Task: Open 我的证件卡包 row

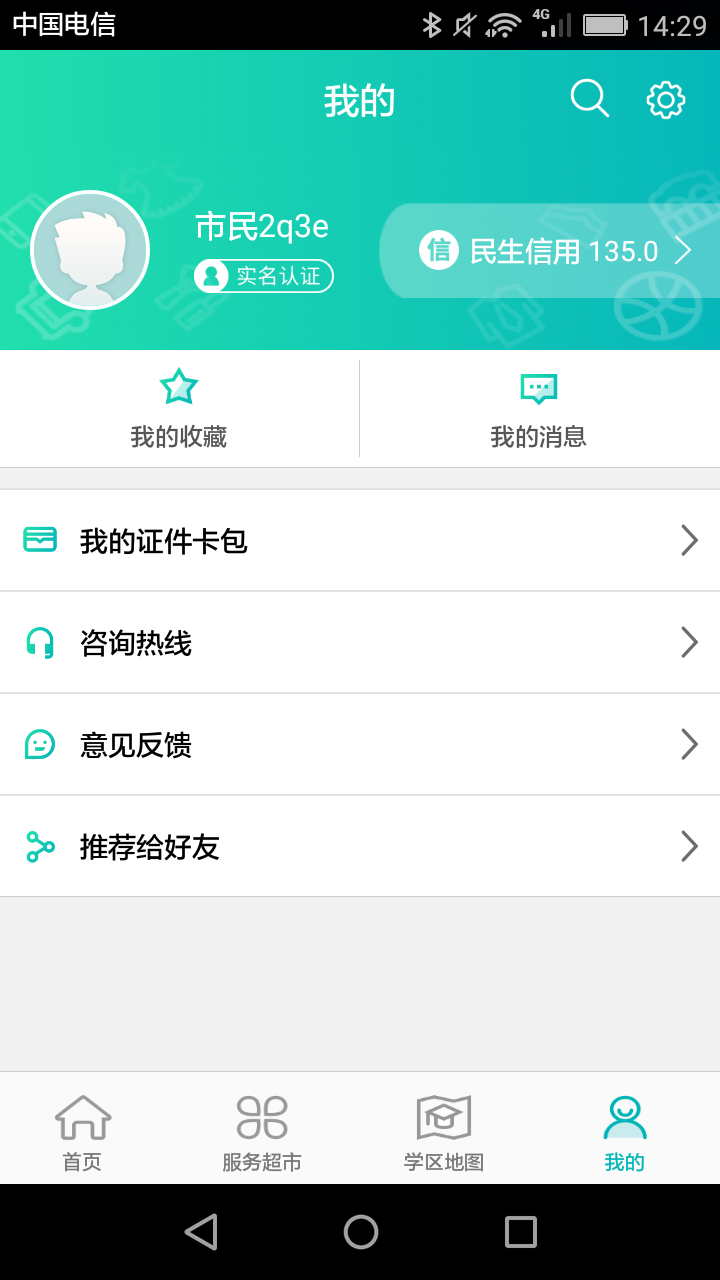Action: (360, 541)
